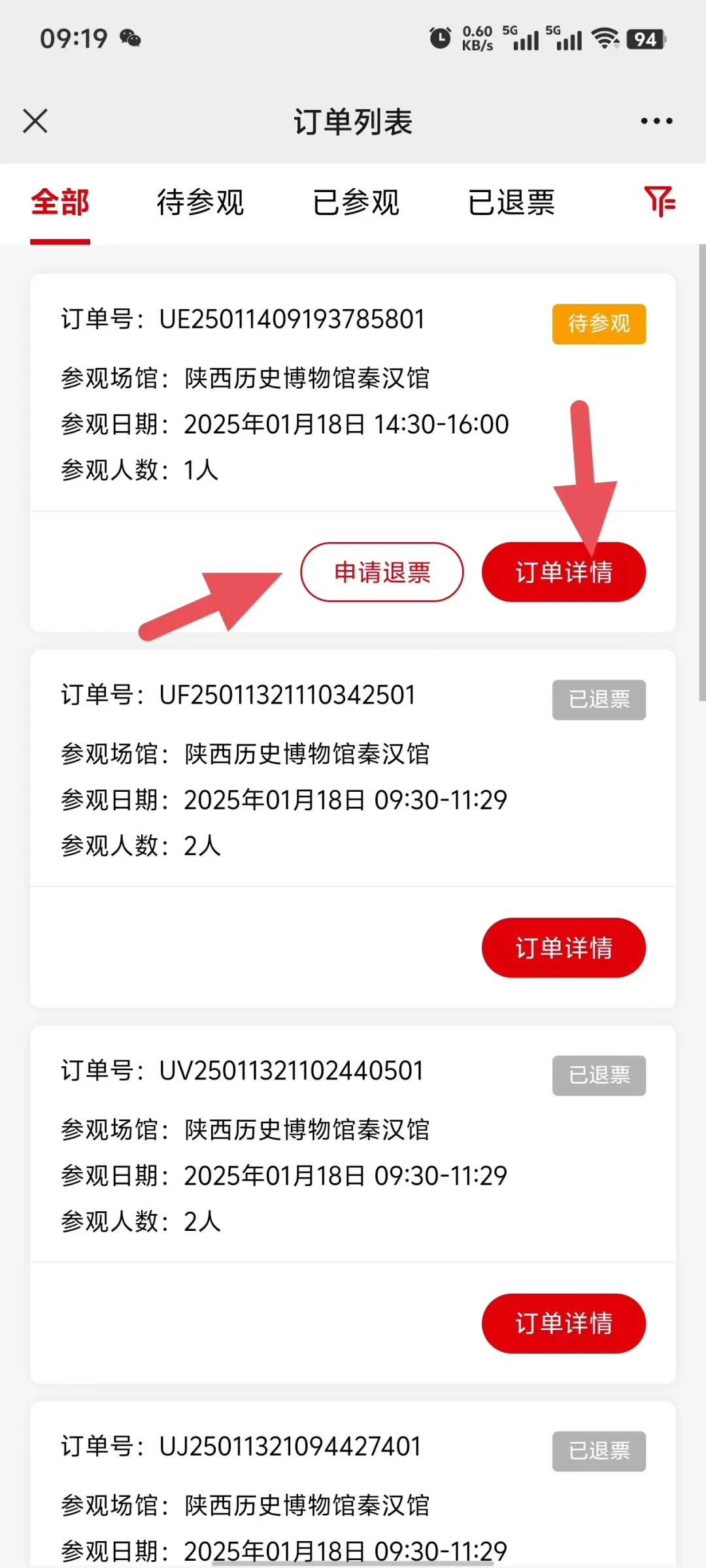View 订单详情 for order UF25011321110342501
Screen dimensions: 706x1568
click(x=563, y=948)
